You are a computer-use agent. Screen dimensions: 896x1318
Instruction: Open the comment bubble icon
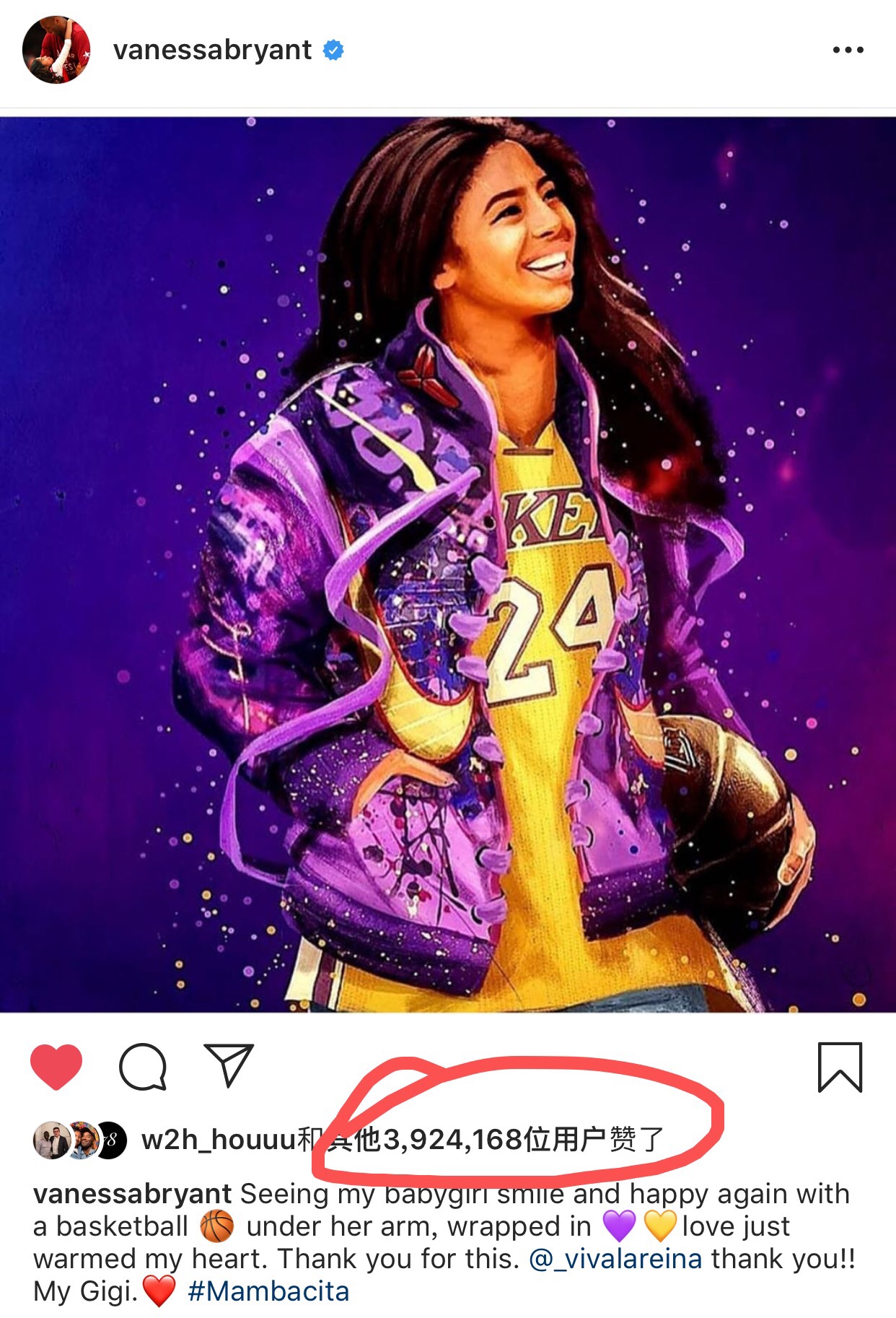(x=143, y=1066)
